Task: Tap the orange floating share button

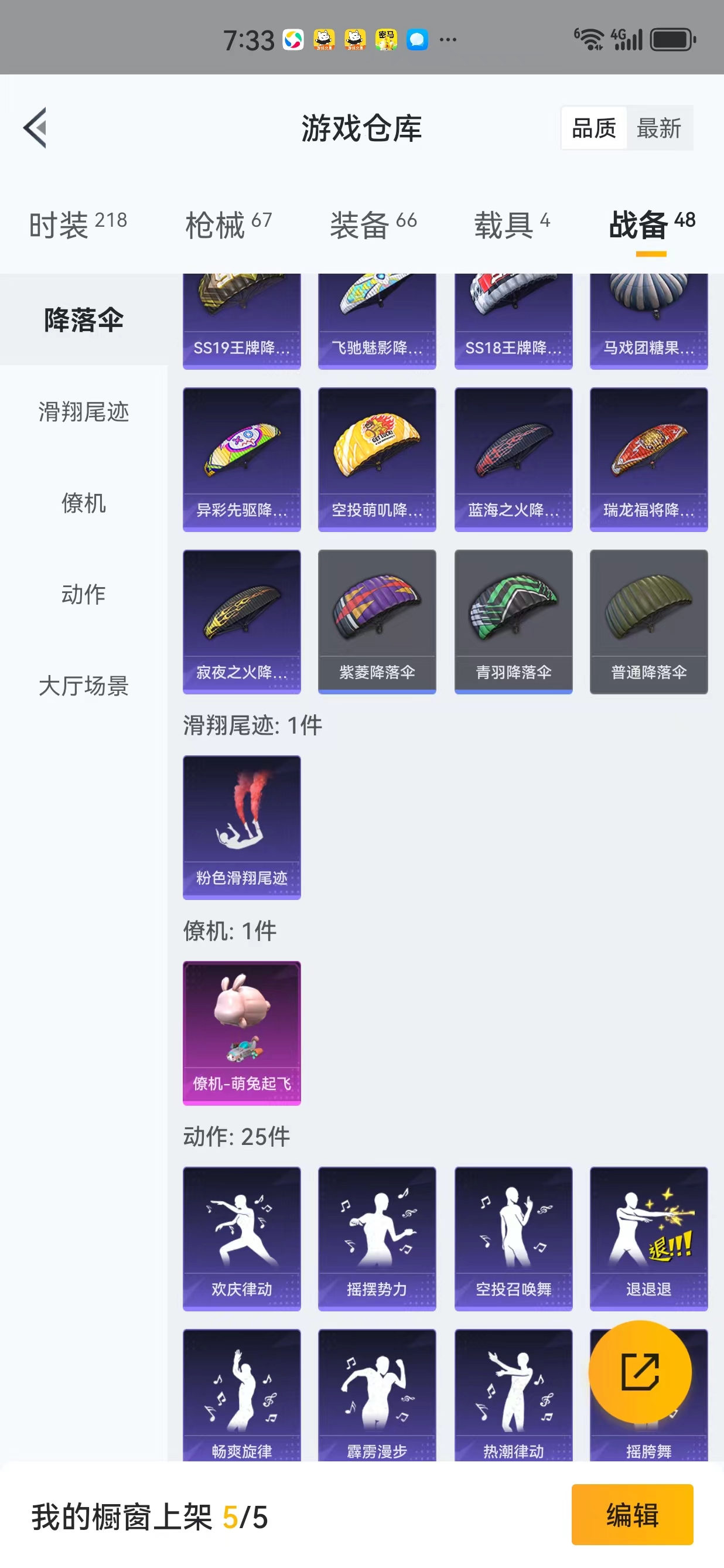Action: [640, 1372]
